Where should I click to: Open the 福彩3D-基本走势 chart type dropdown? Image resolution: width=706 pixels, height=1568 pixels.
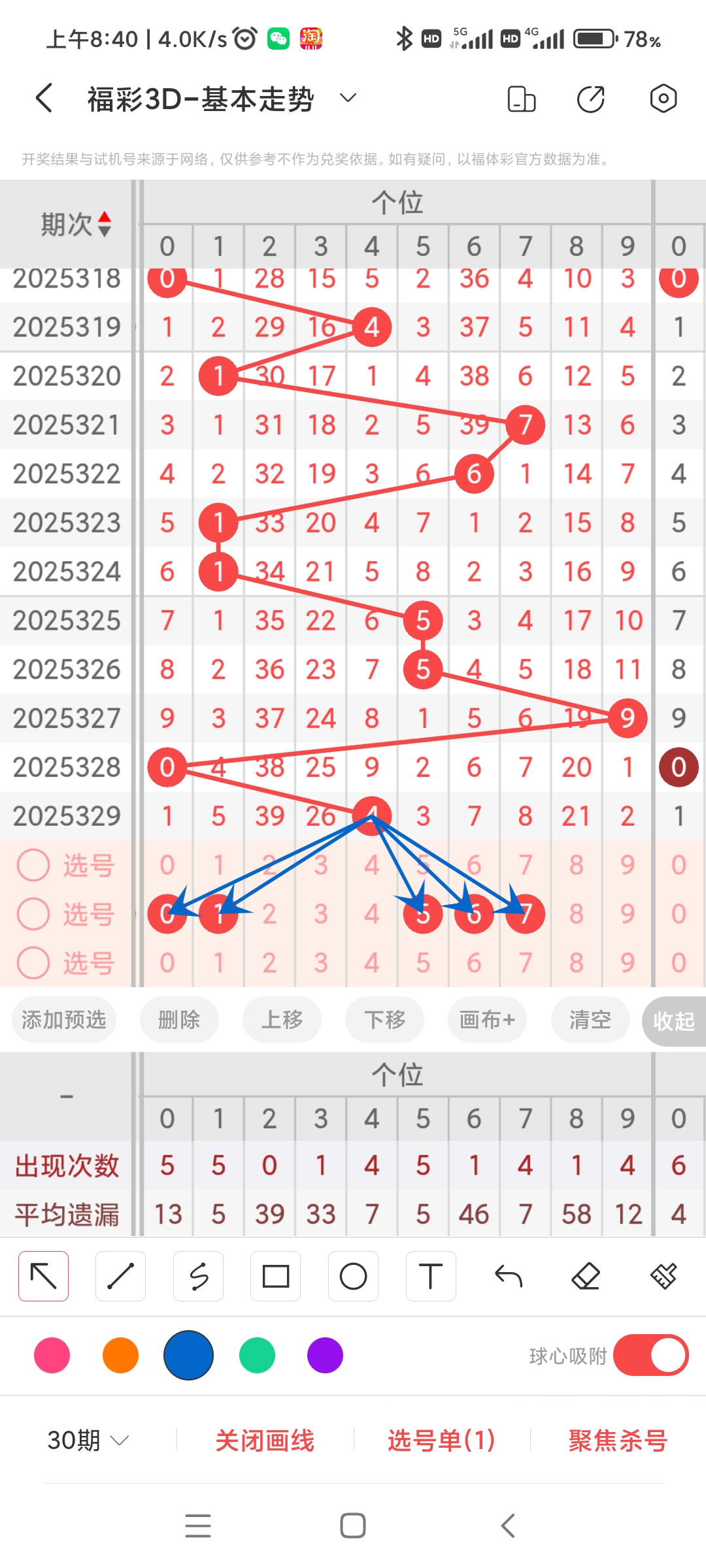347,98
